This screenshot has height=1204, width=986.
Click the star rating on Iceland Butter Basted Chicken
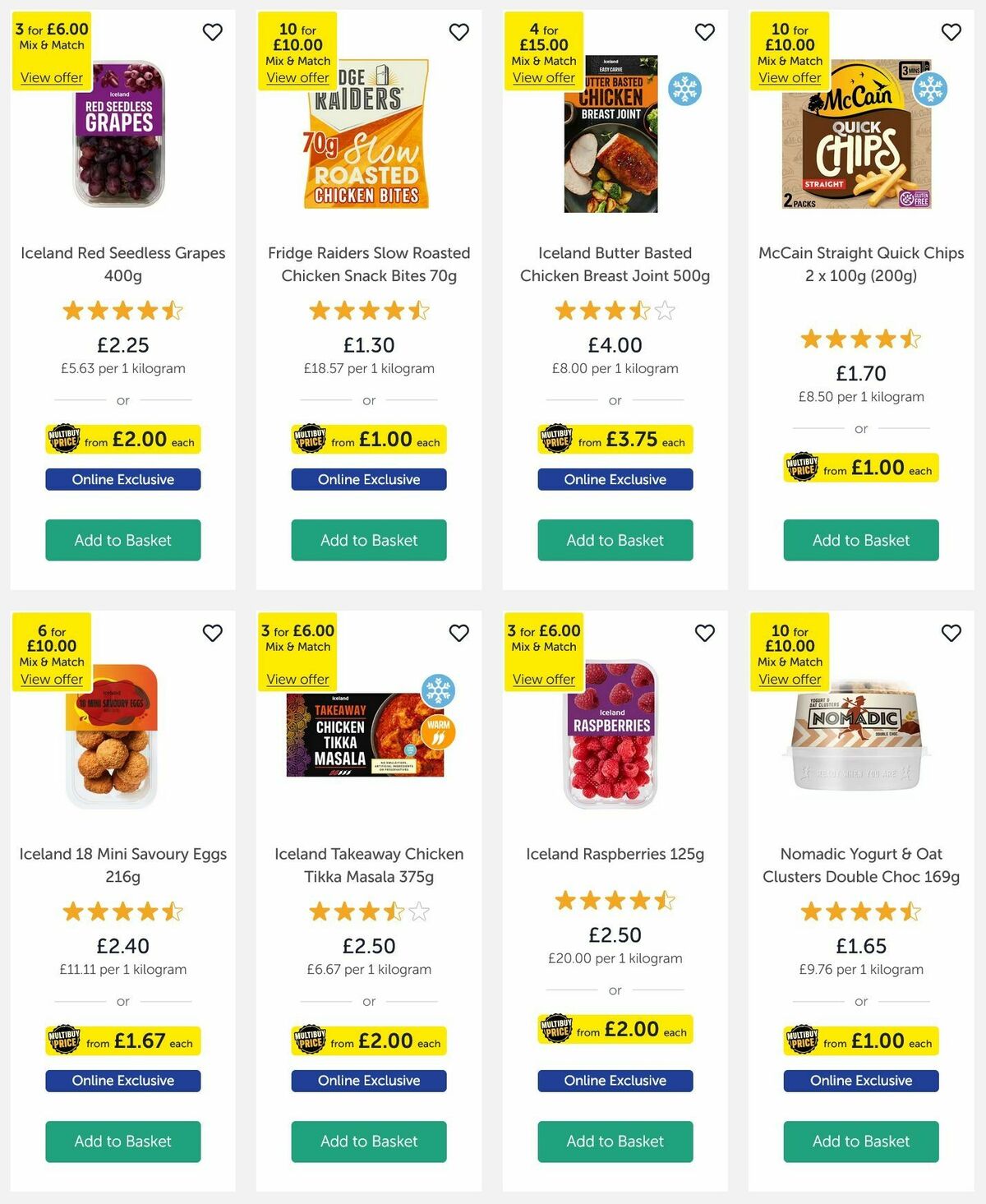[x=615, y=311]
